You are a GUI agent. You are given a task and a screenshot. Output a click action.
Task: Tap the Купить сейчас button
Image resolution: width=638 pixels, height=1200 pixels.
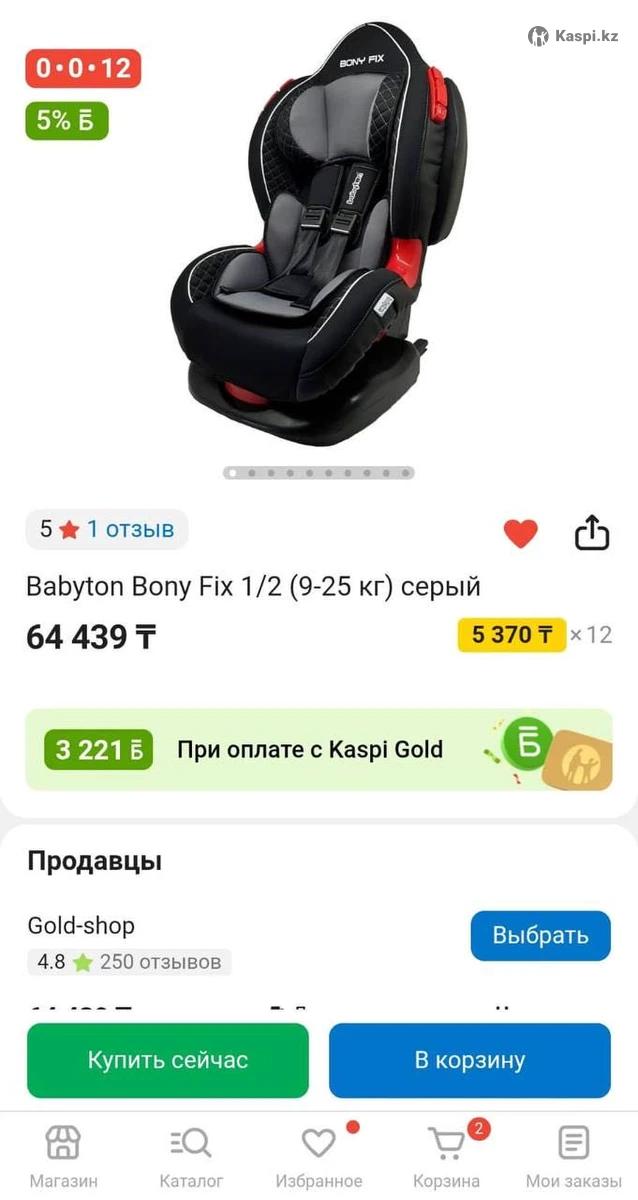click(x=168, y=1060)
